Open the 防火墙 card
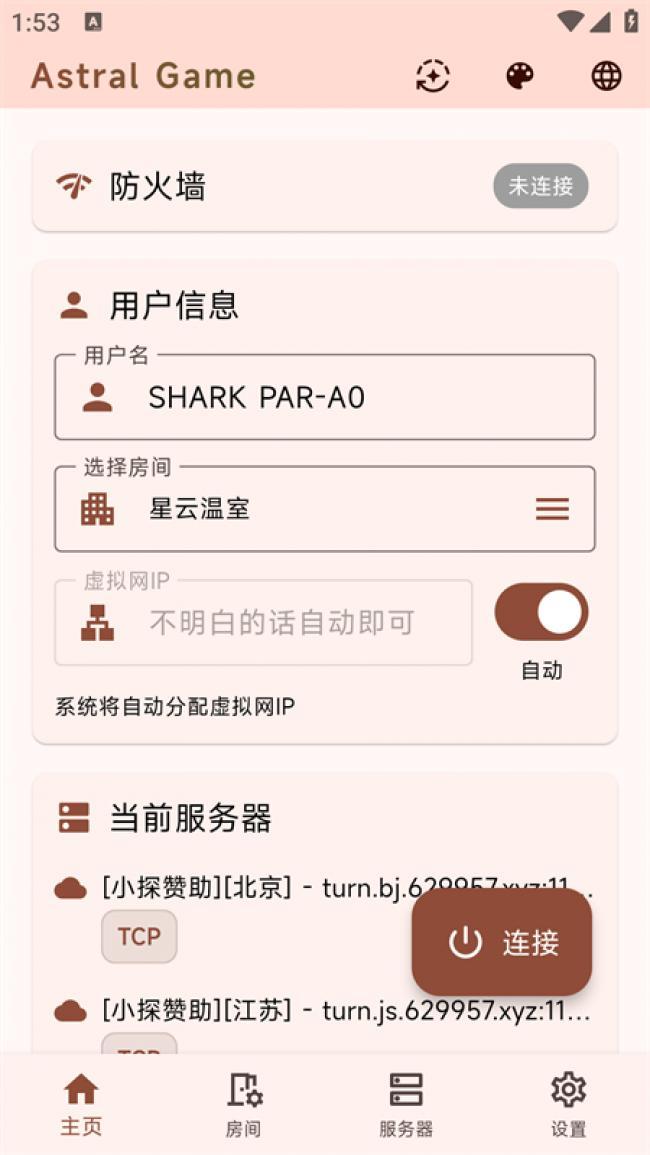The image size is (650, 1155). (x=324, y=187)
